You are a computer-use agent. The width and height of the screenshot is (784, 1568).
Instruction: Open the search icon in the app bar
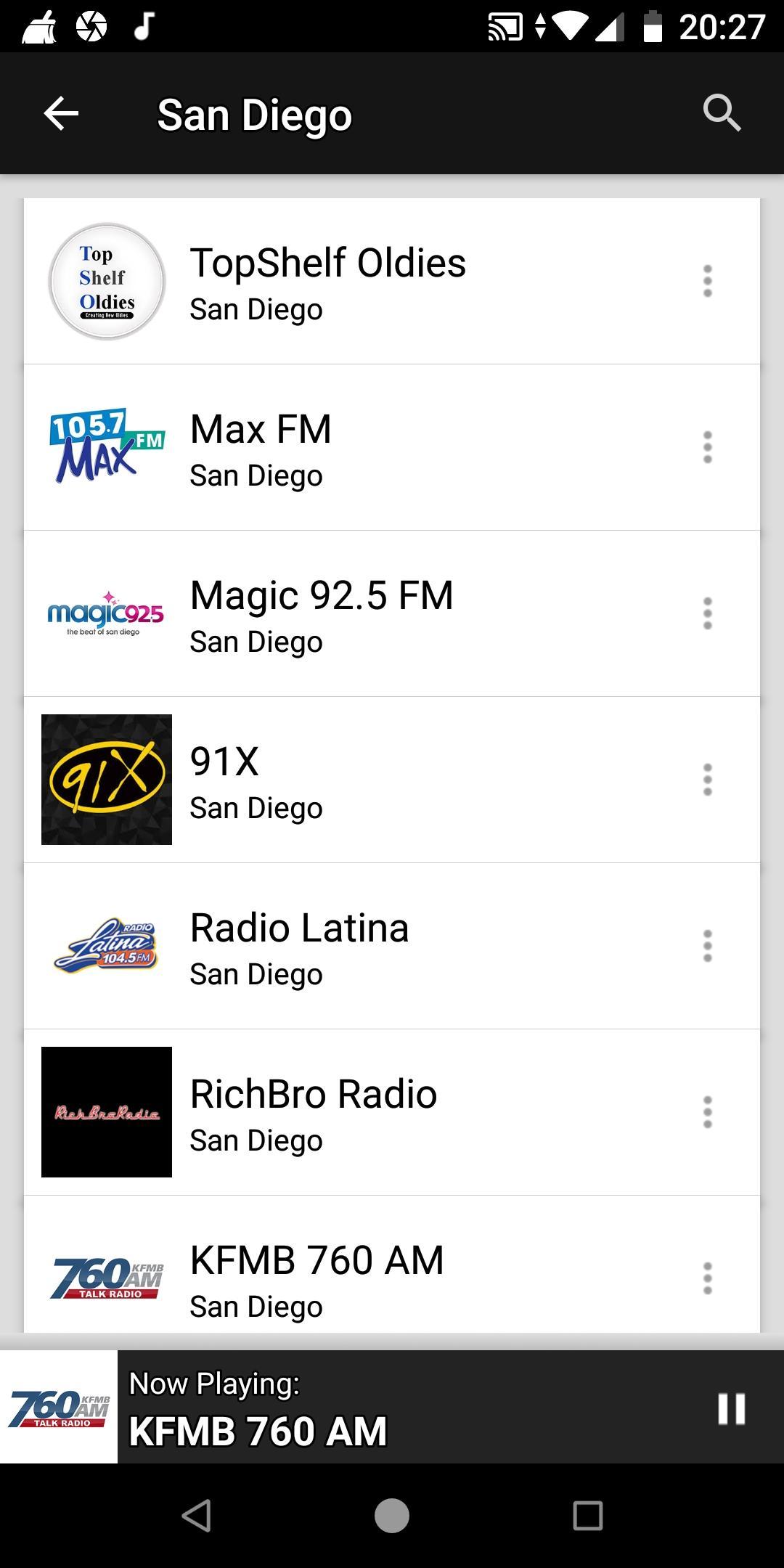(722, 114)
